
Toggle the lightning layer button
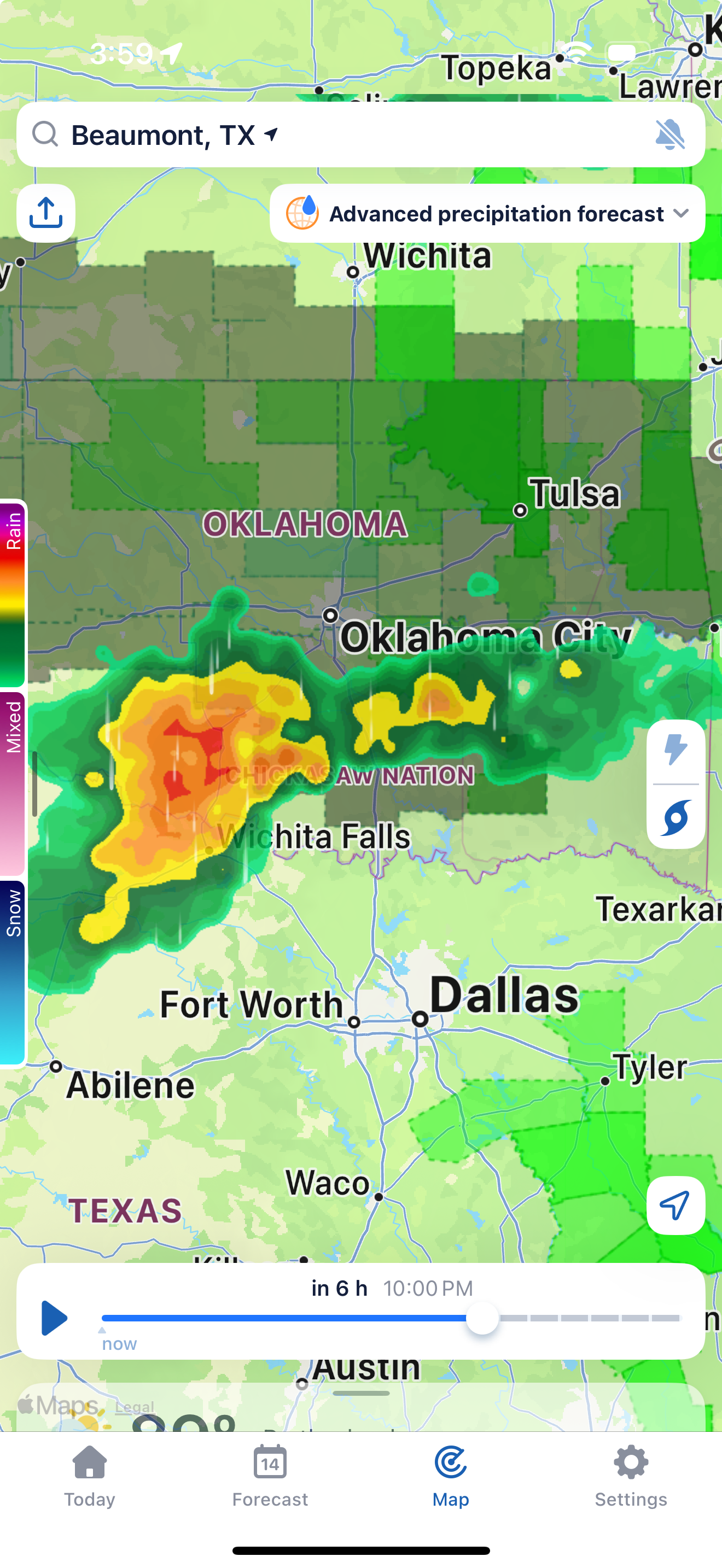click(676, 750)
